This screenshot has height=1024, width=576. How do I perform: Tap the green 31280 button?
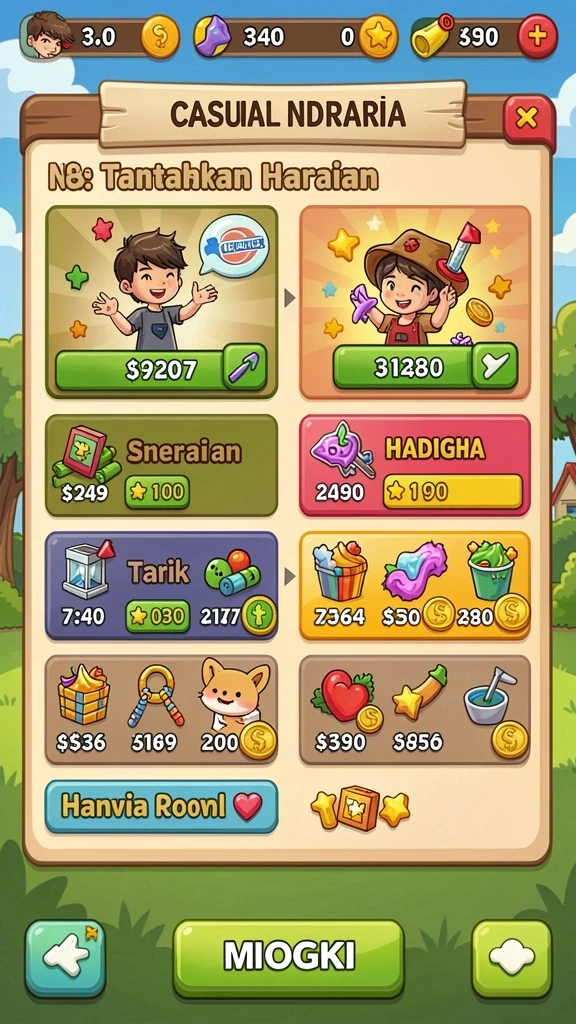pos(425,368)
